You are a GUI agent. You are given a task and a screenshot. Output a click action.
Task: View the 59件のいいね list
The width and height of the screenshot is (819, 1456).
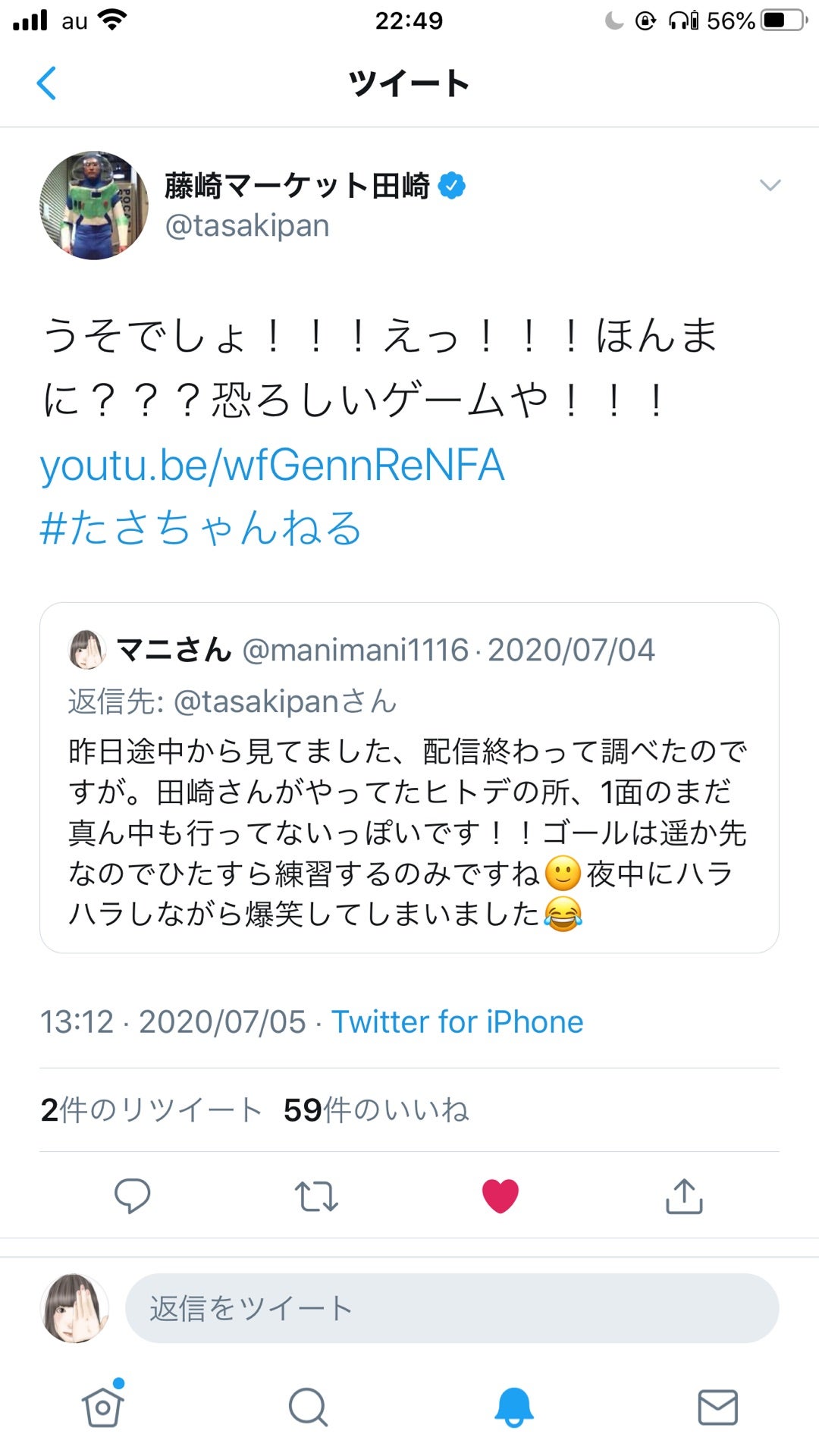tap(376, 1109)
